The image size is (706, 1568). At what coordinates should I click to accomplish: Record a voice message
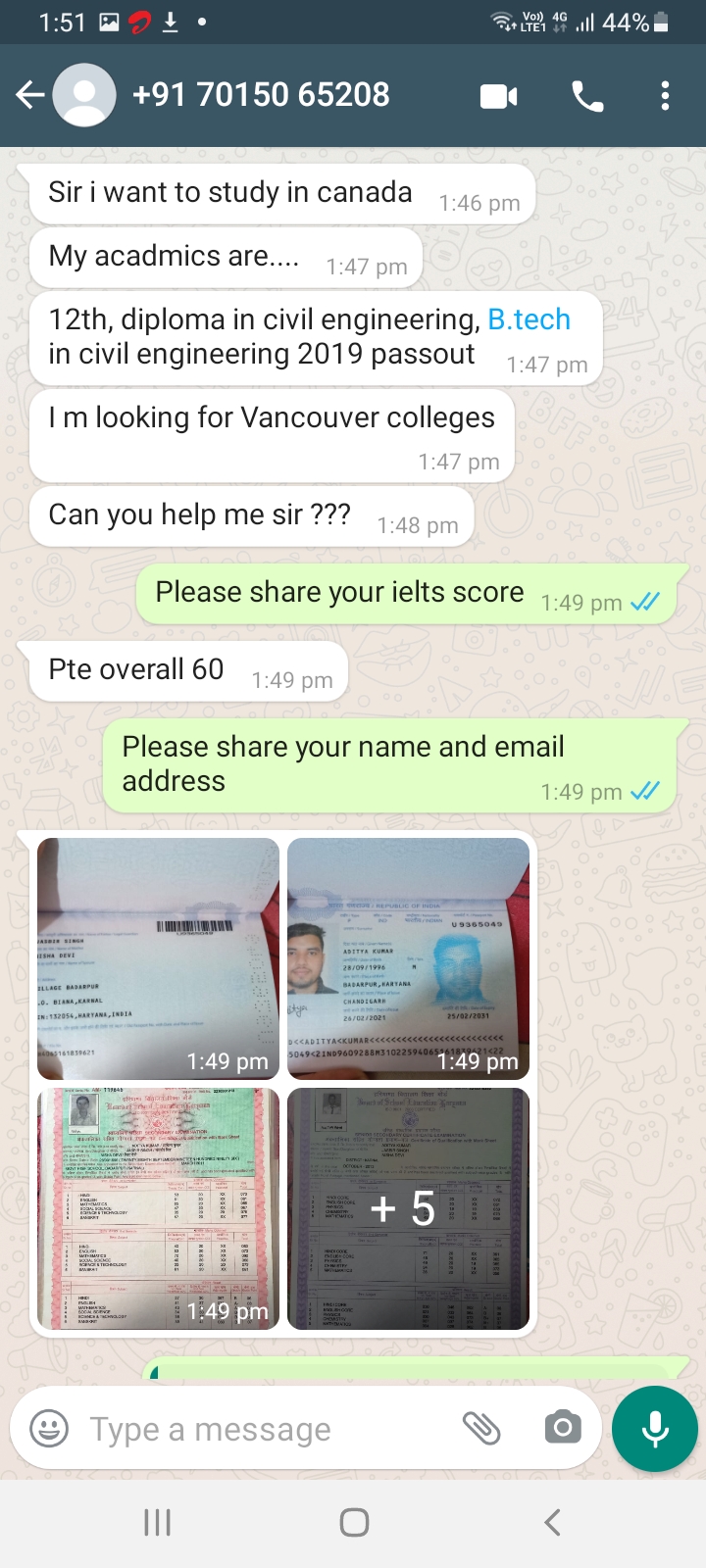click(655, 1429)
